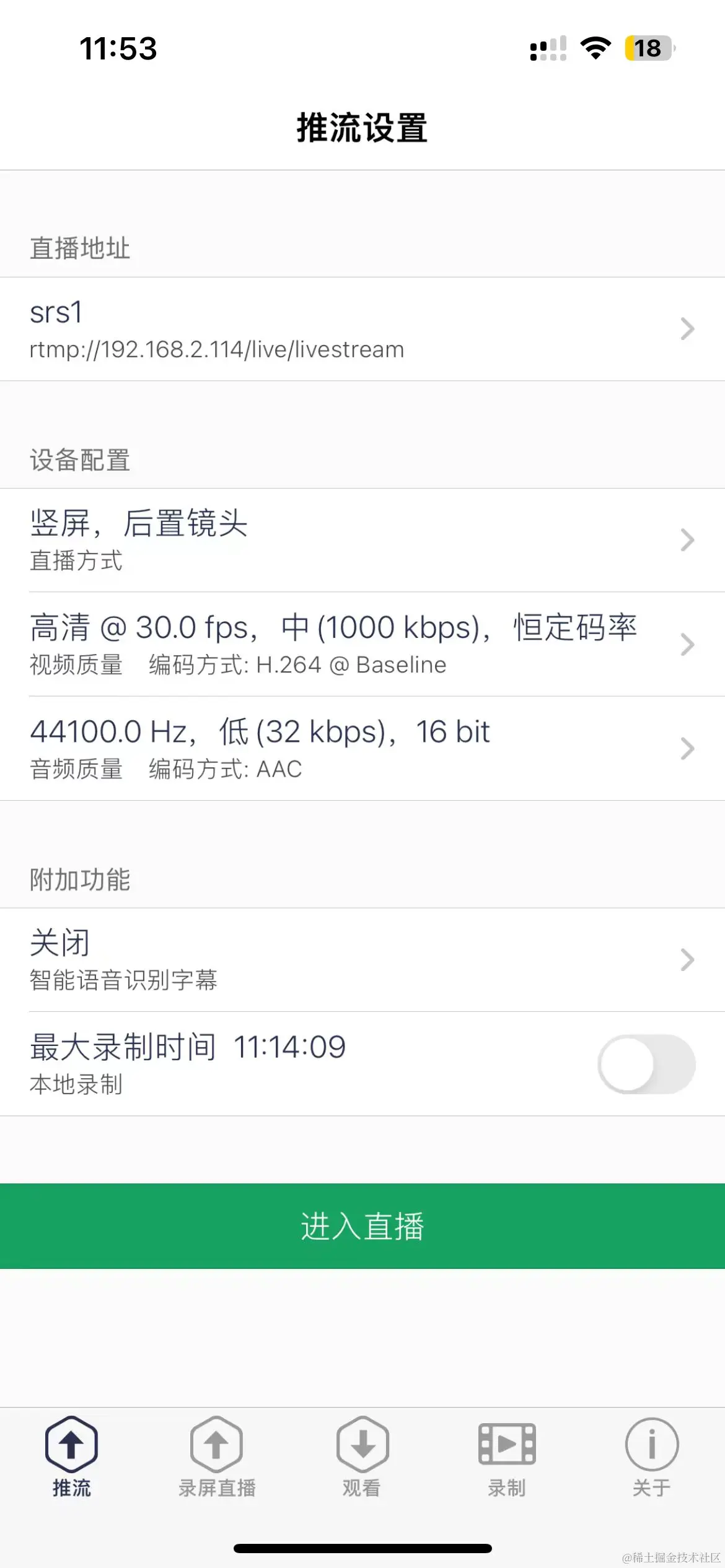The height and width of the screenshot is (1568, 725).
Task: Switch to the 录屏直播 tab
Action: pos(217,1457)
